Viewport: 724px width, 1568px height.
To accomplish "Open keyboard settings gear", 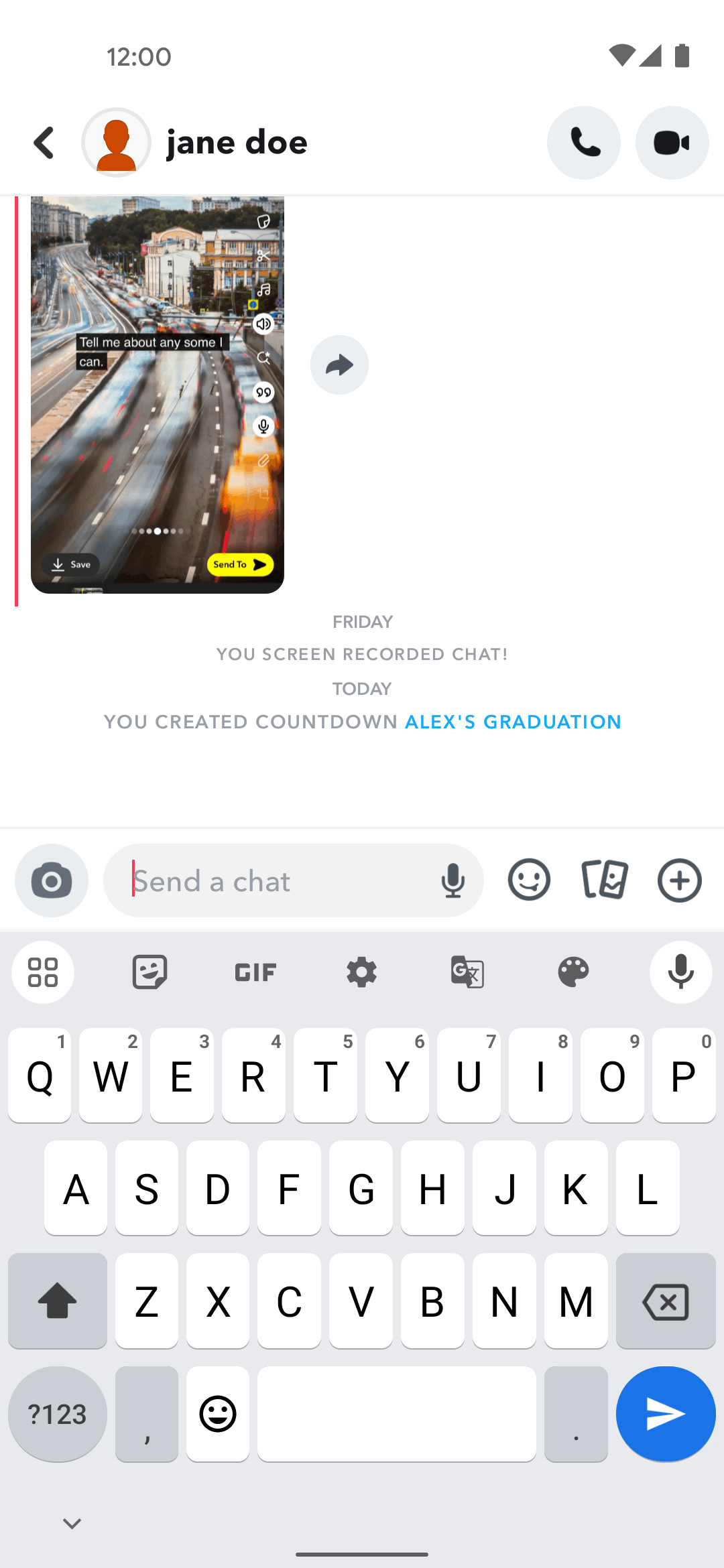I will click(x=361, y=972).
